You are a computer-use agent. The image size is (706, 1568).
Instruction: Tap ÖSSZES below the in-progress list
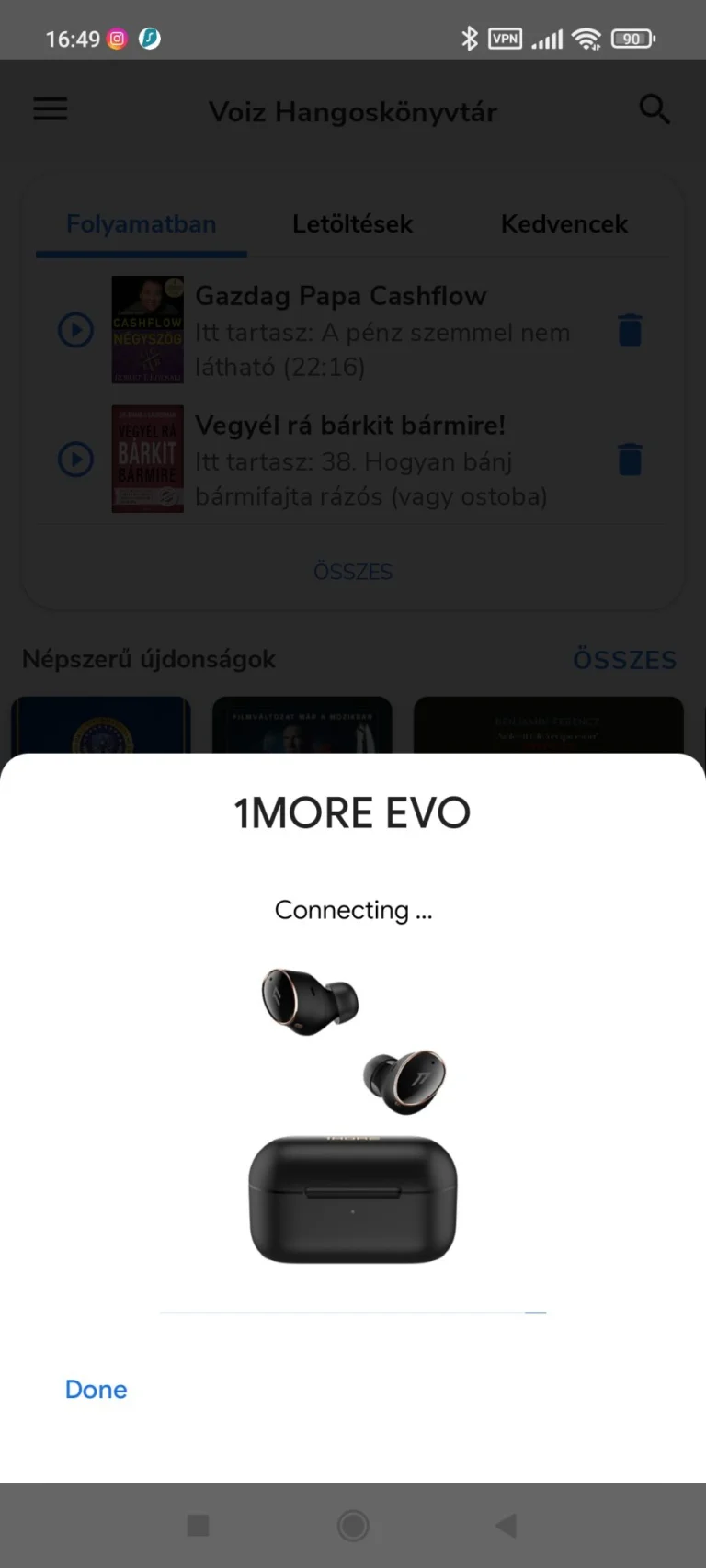(353, 571)
